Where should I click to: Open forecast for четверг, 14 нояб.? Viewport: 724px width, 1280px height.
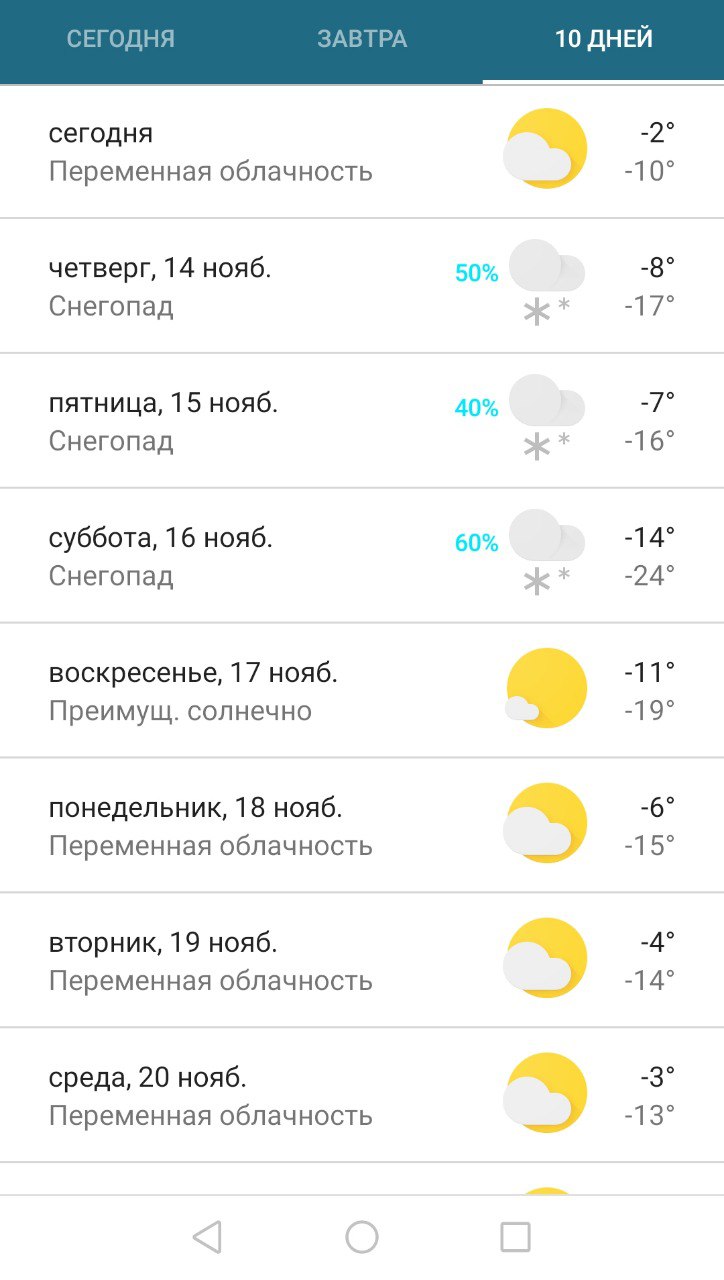coord(362,286)
